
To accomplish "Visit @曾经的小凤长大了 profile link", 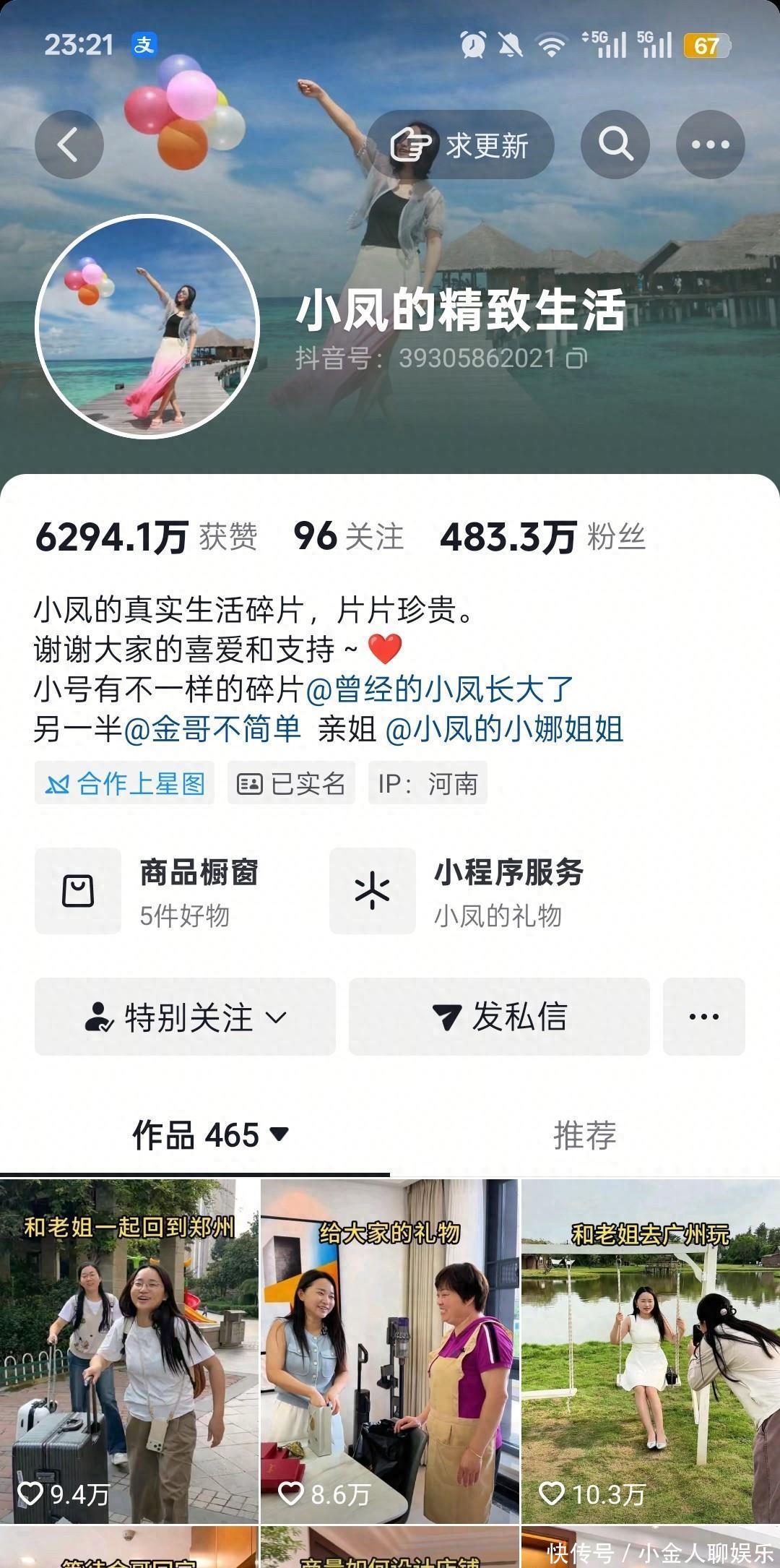I will click(439, 689).
